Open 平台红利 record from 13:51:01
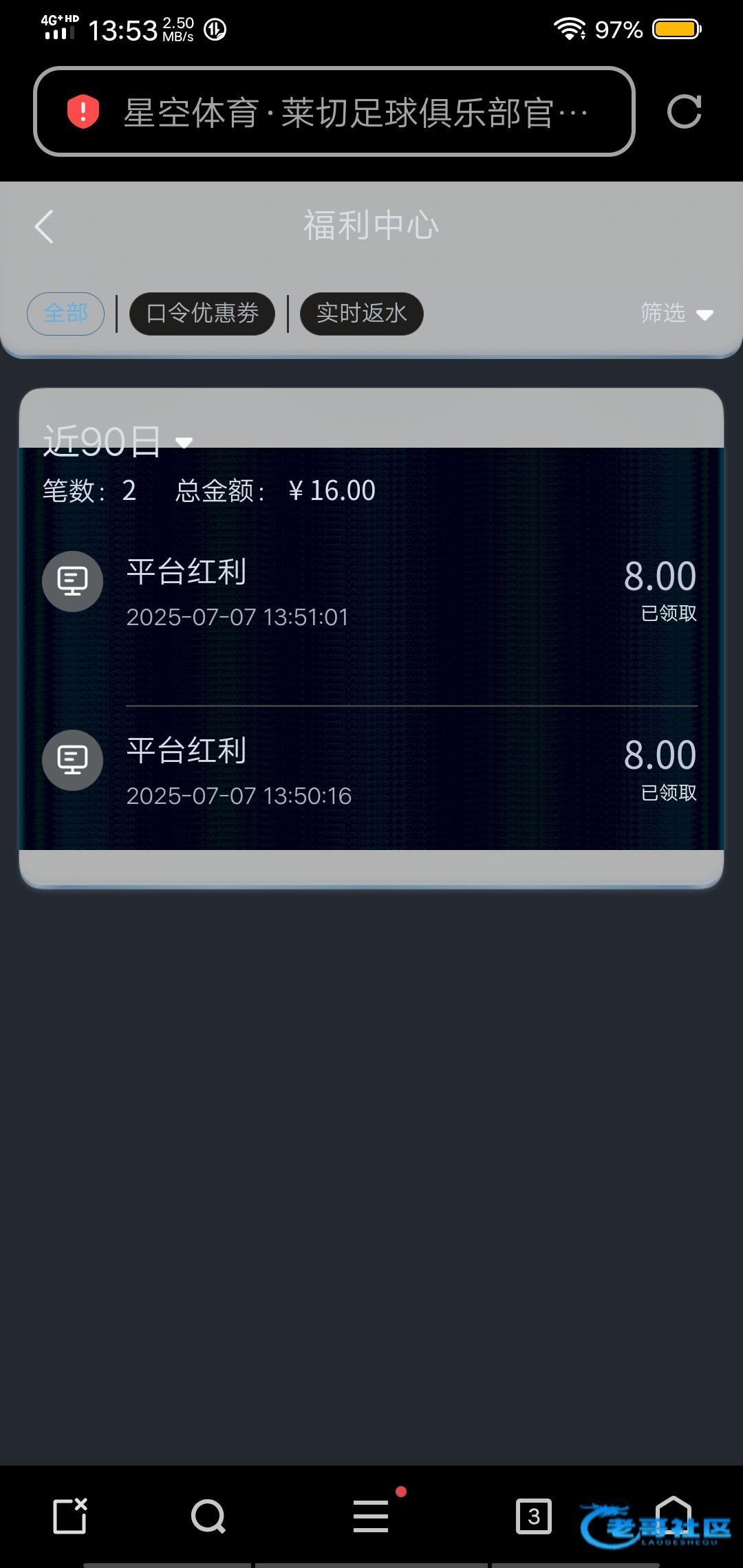Viewport: 743px width, 1568px height. 371,592
